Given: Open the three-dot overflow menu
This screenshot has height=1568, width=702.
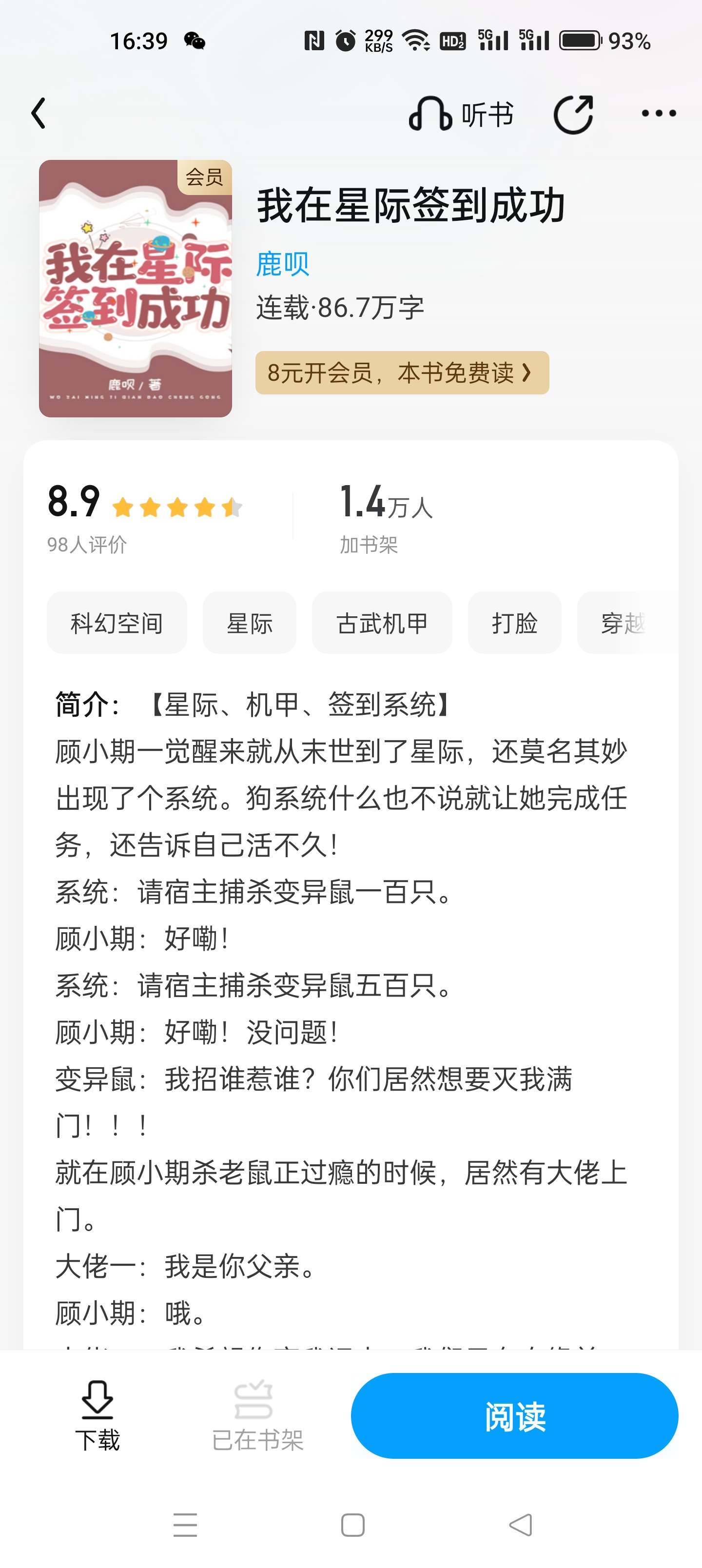Looking at the screenshot, I should pos(659,113).
